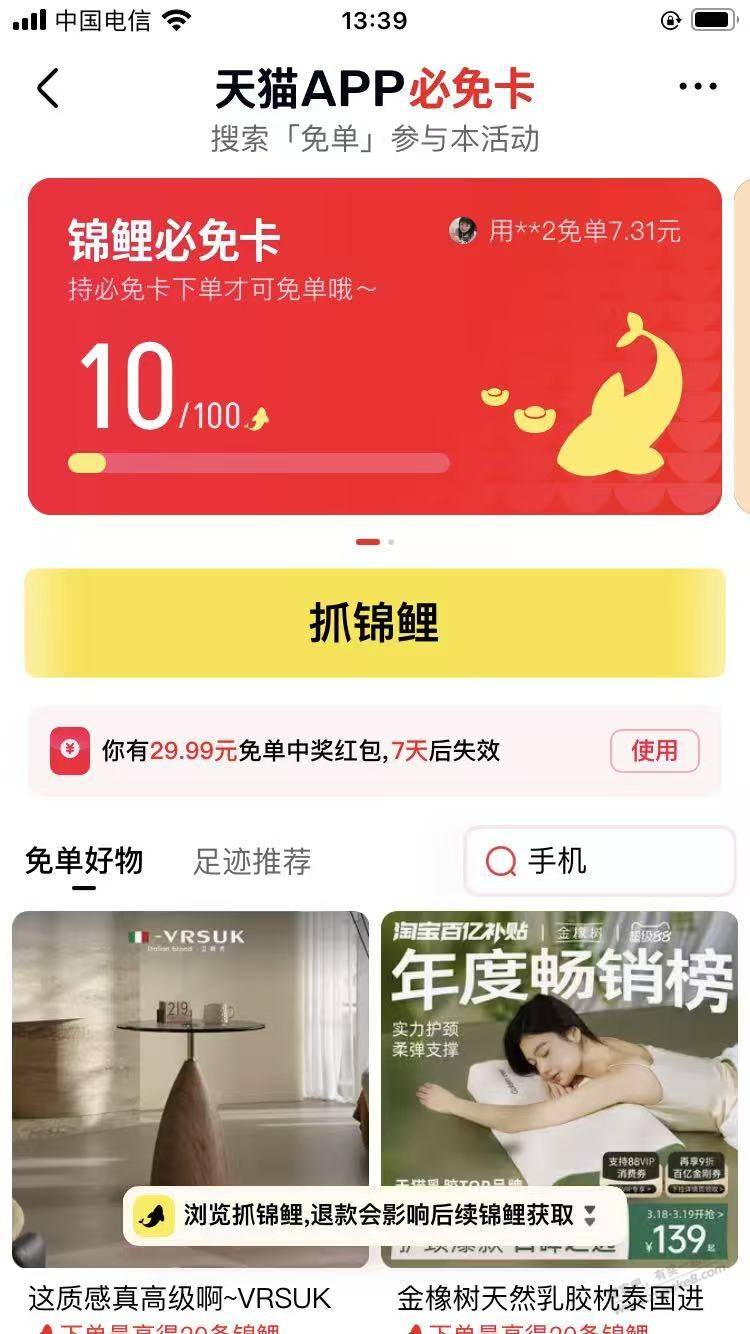This screenshot has height=1334, width=750.
Task: Open the search box showing 手机
Action: [x=600, y=861]
